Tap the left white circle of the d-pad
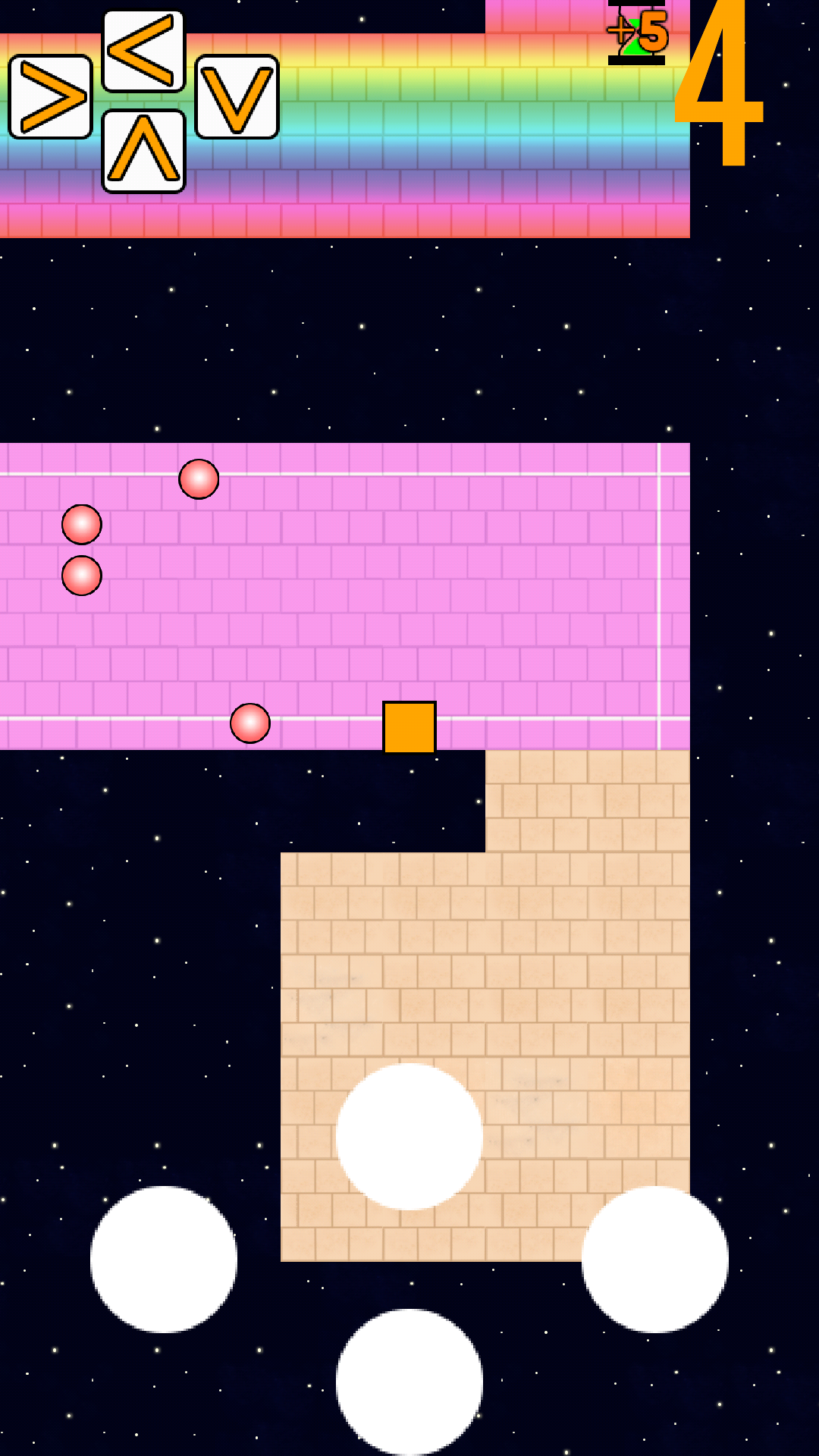 click(x=164, y=1259)
